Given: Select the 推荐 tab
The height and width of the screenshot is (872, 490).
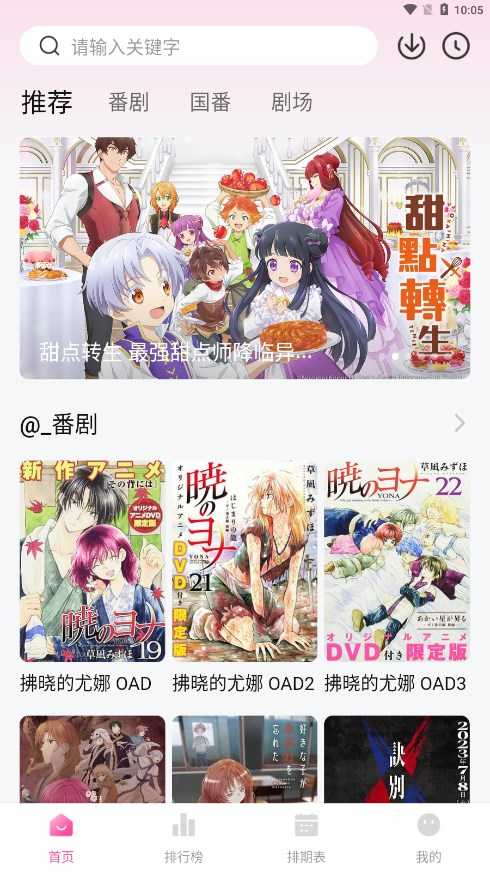Looking at the screenshot, I should (x=47, y=102).
